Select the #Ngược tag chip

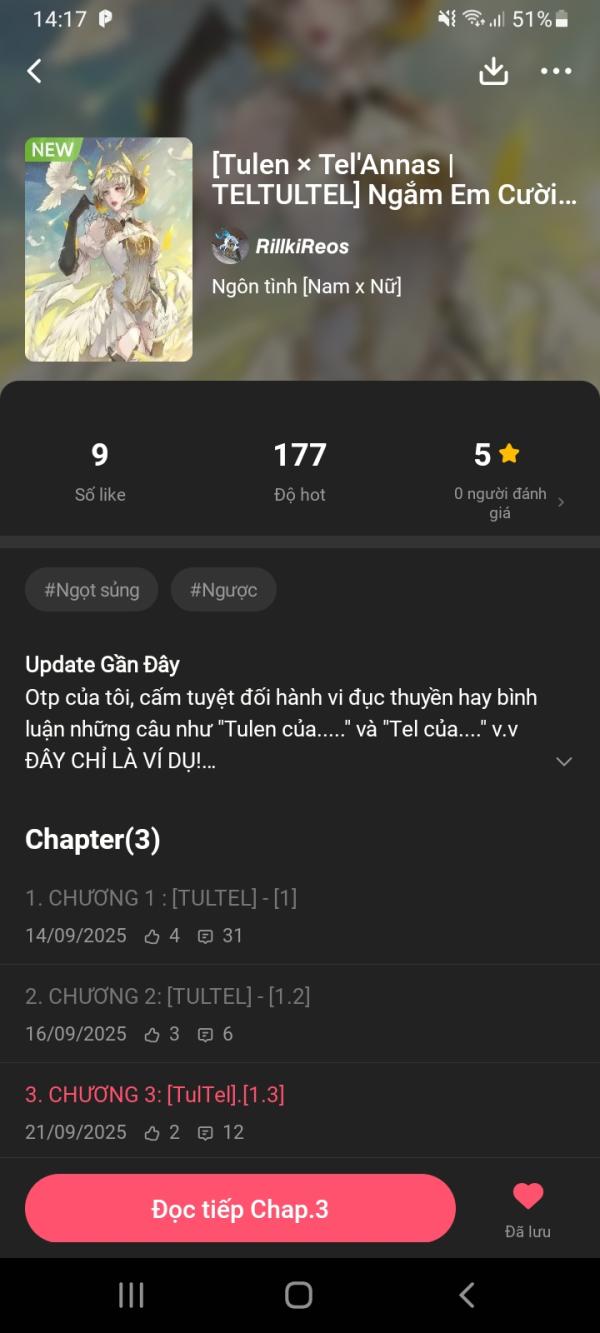click(223, 589)
